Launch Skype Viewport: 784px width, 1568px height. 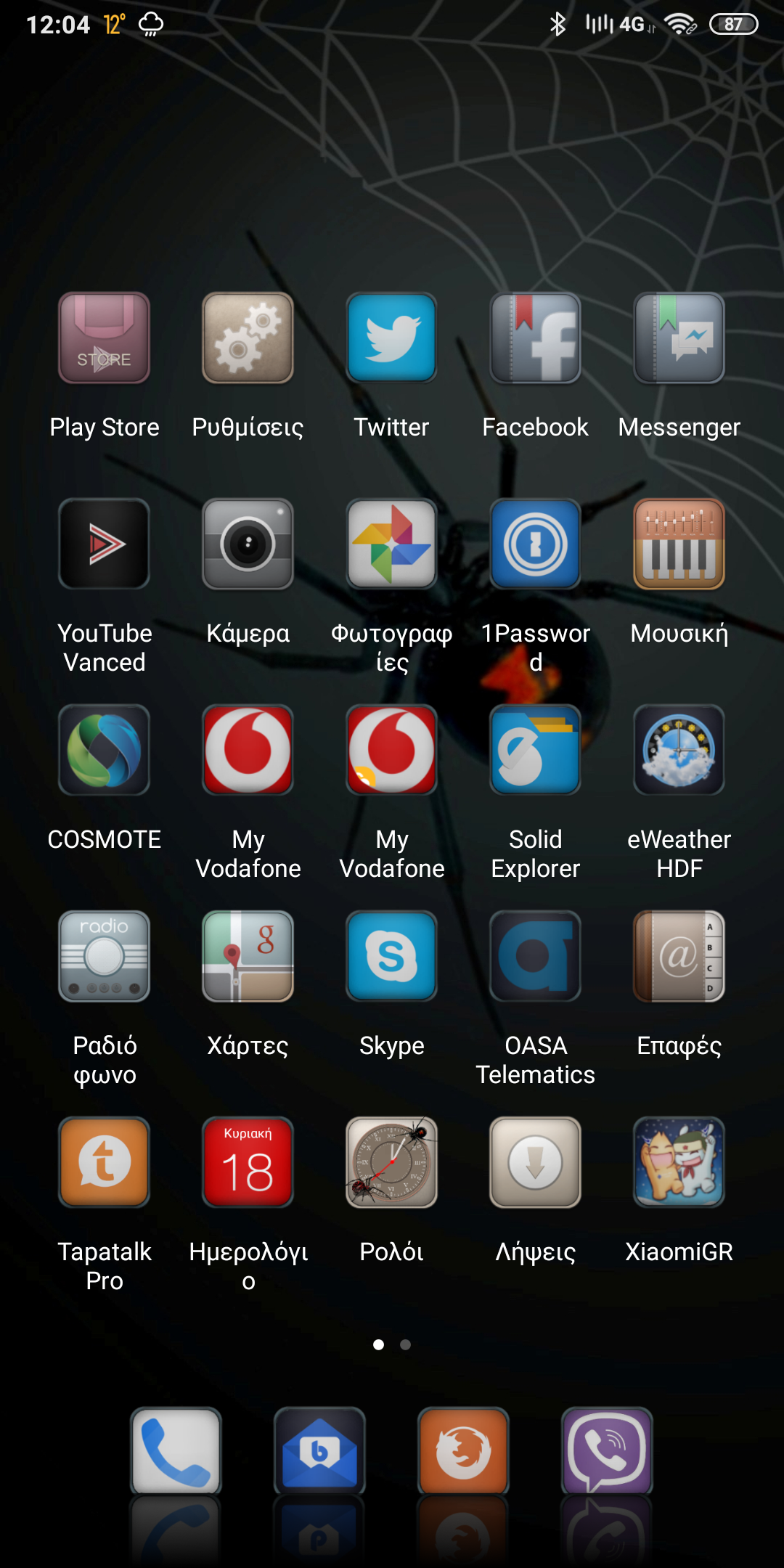(391, 957)
